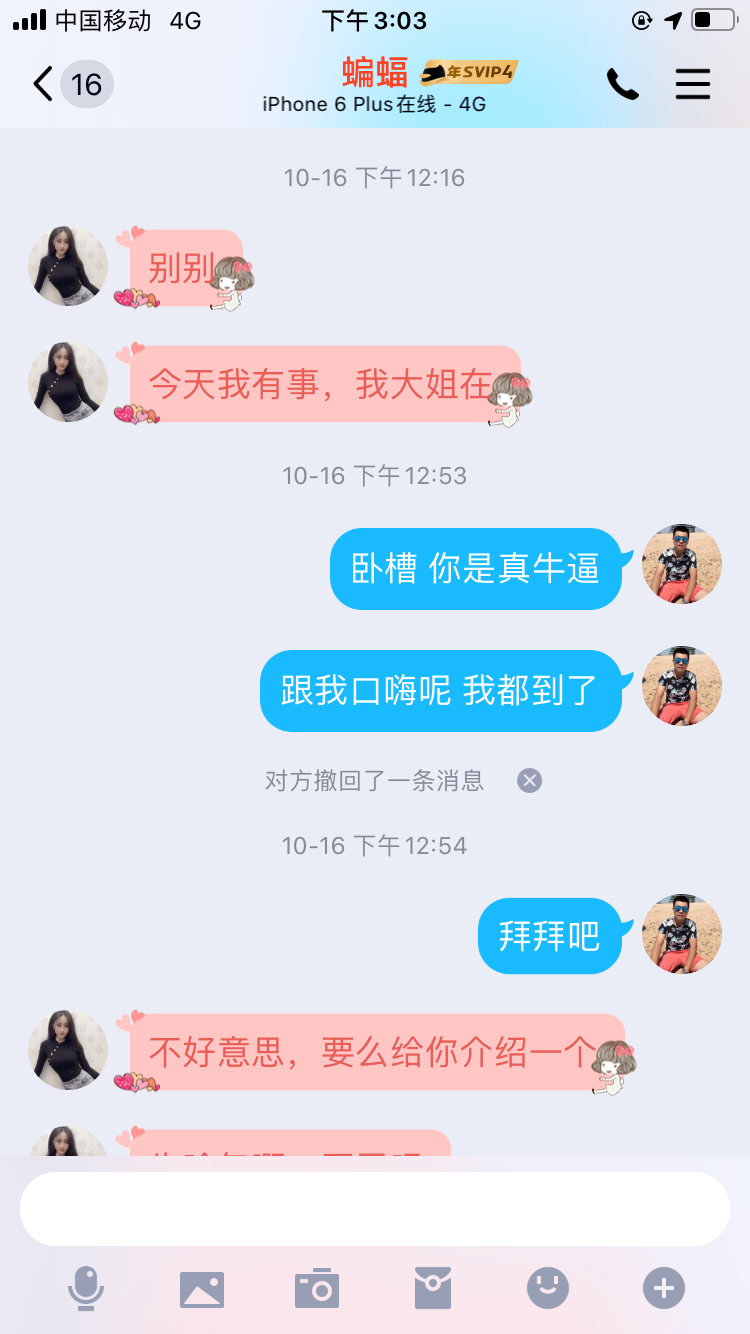Tap 蝙蝠's profile avatar
The image size is (750, 1334).
pyautogui.click(x=67, y=265)
